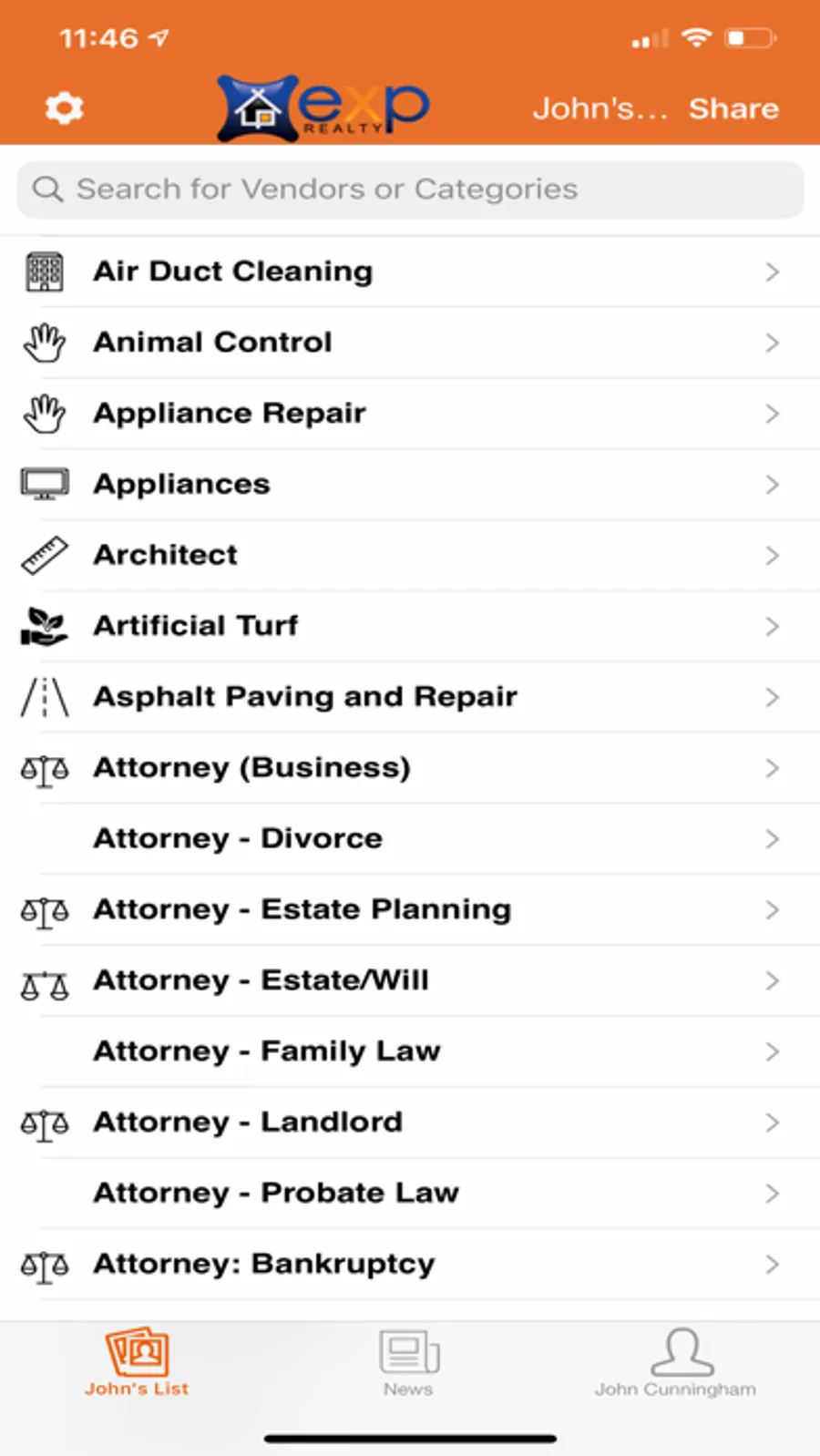This screenshot has width=820, height=1456.
Task: Select the Animal Control category
Action: coord(410,343)
